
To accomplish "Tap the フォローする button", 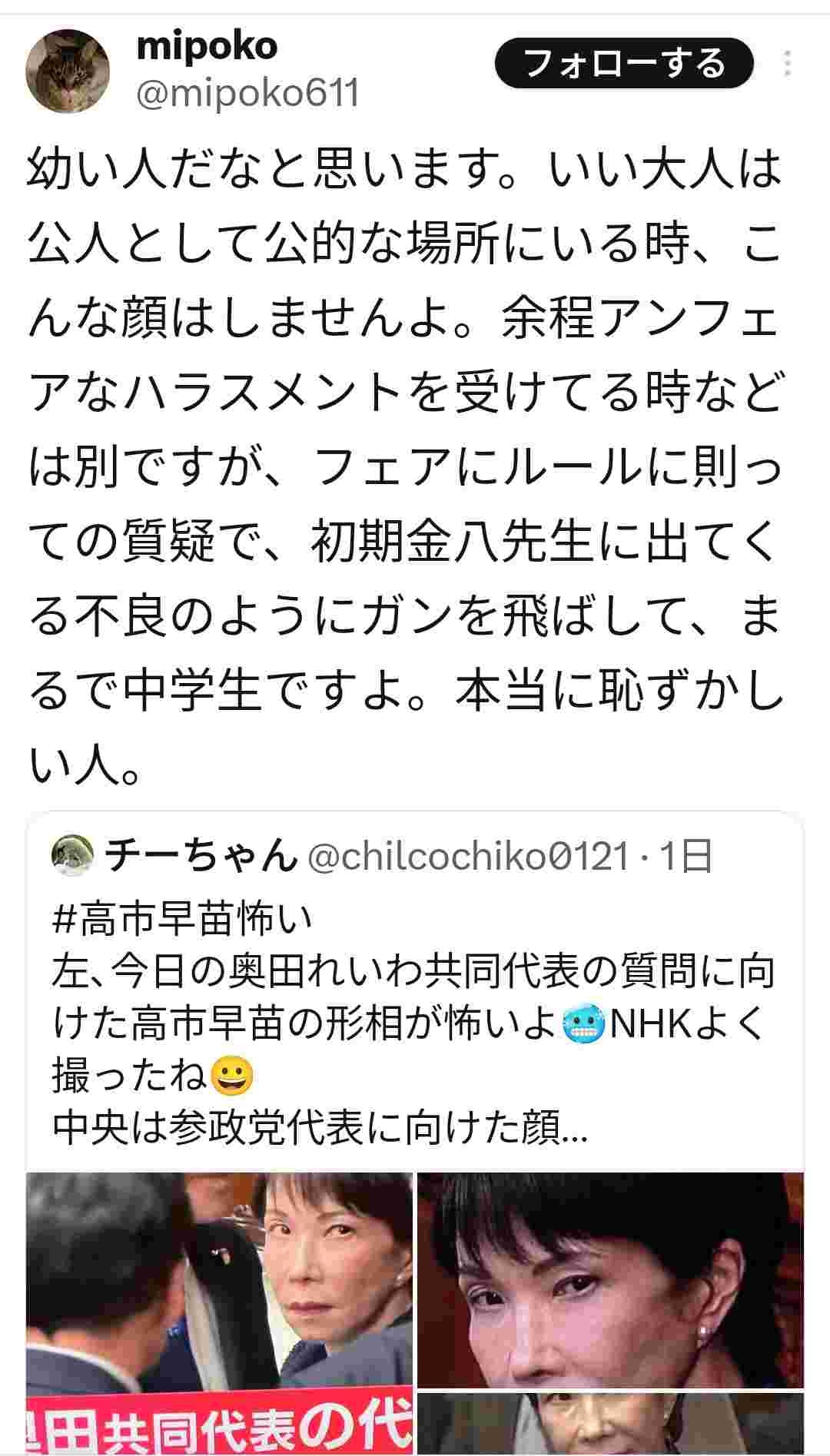I will [623, 63].
